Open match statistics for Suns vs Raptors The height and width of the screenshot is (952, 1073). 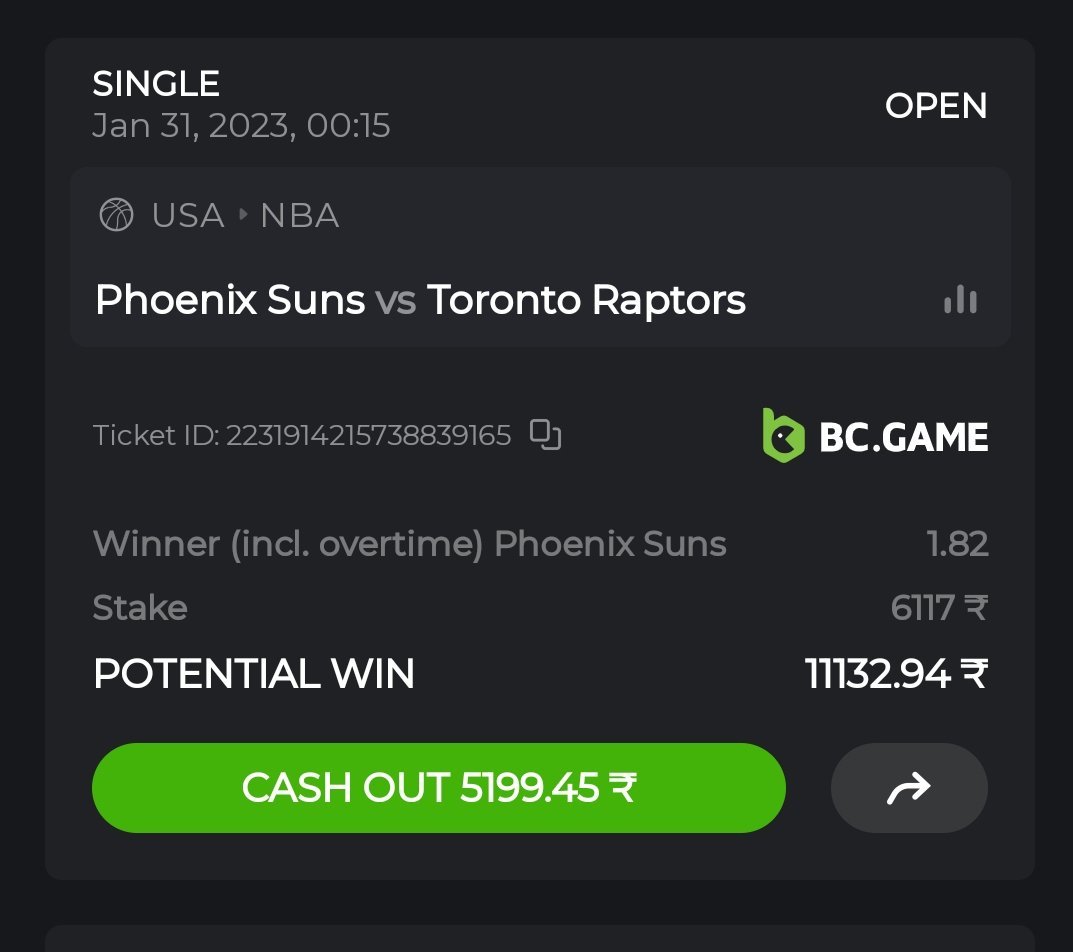960,300
